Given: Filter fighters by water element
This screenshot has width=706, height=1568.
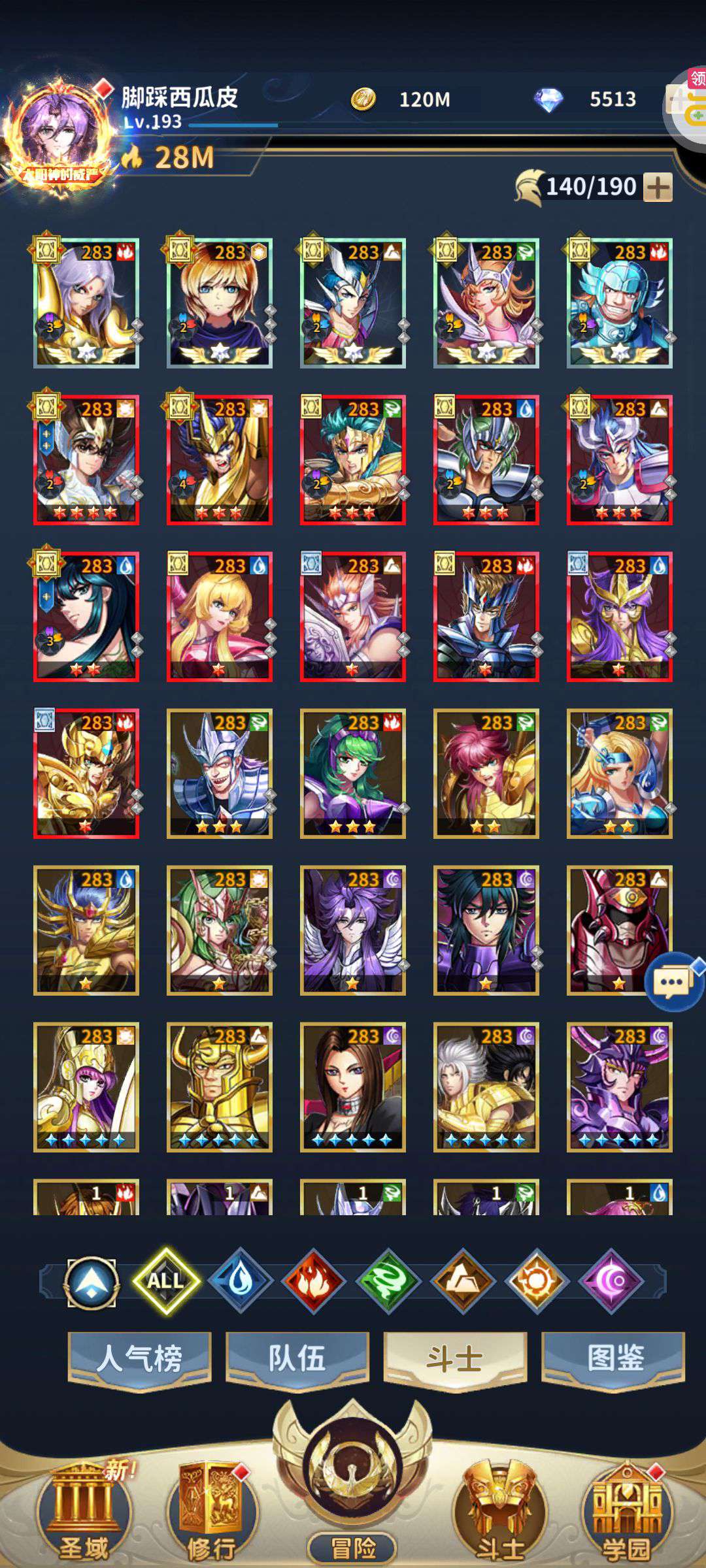Looking at the screenshot, I should pos(241,1281).
